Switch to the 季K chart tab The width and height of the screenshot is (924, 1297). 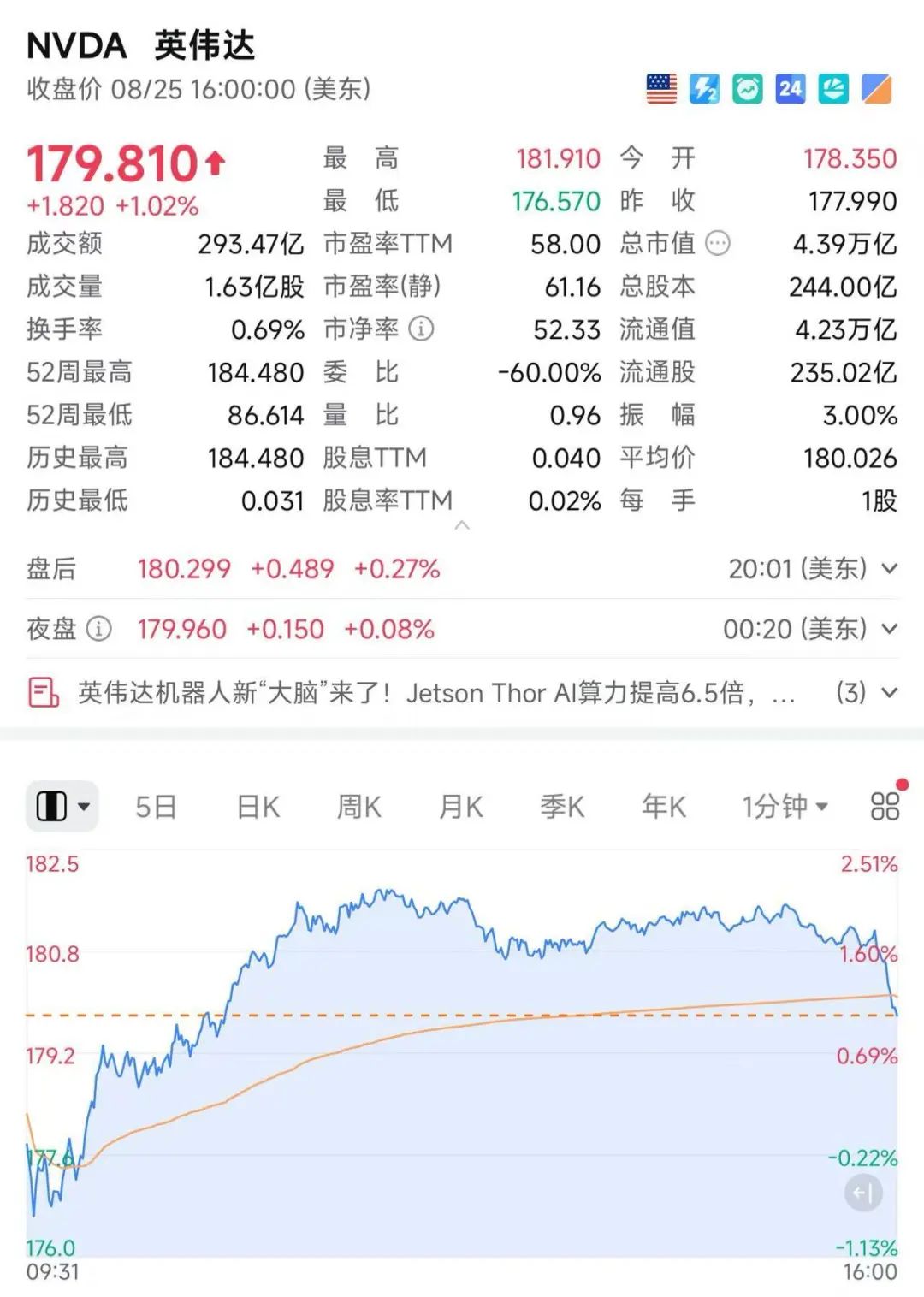pos(562,807)
